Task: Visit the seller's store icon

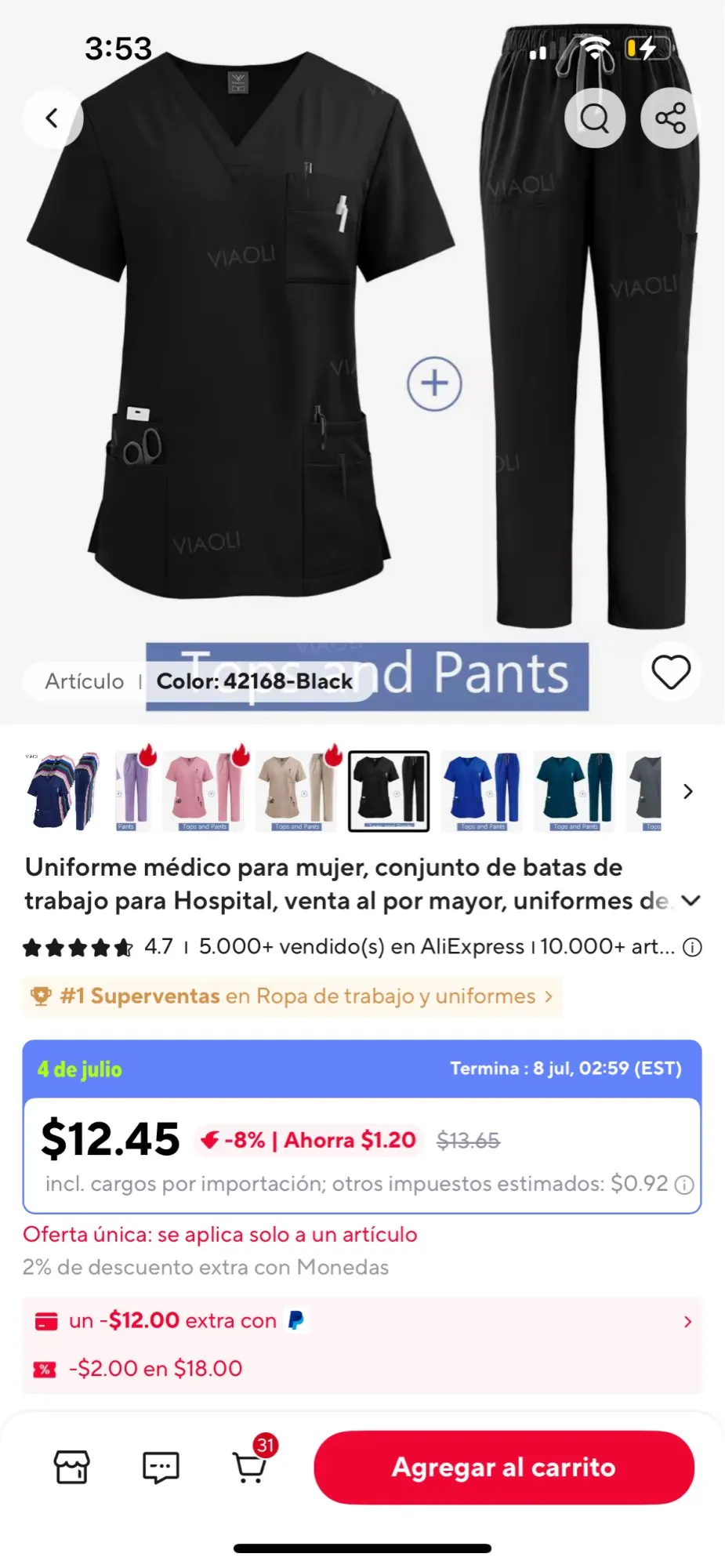Action: [x=71, y=1467]
